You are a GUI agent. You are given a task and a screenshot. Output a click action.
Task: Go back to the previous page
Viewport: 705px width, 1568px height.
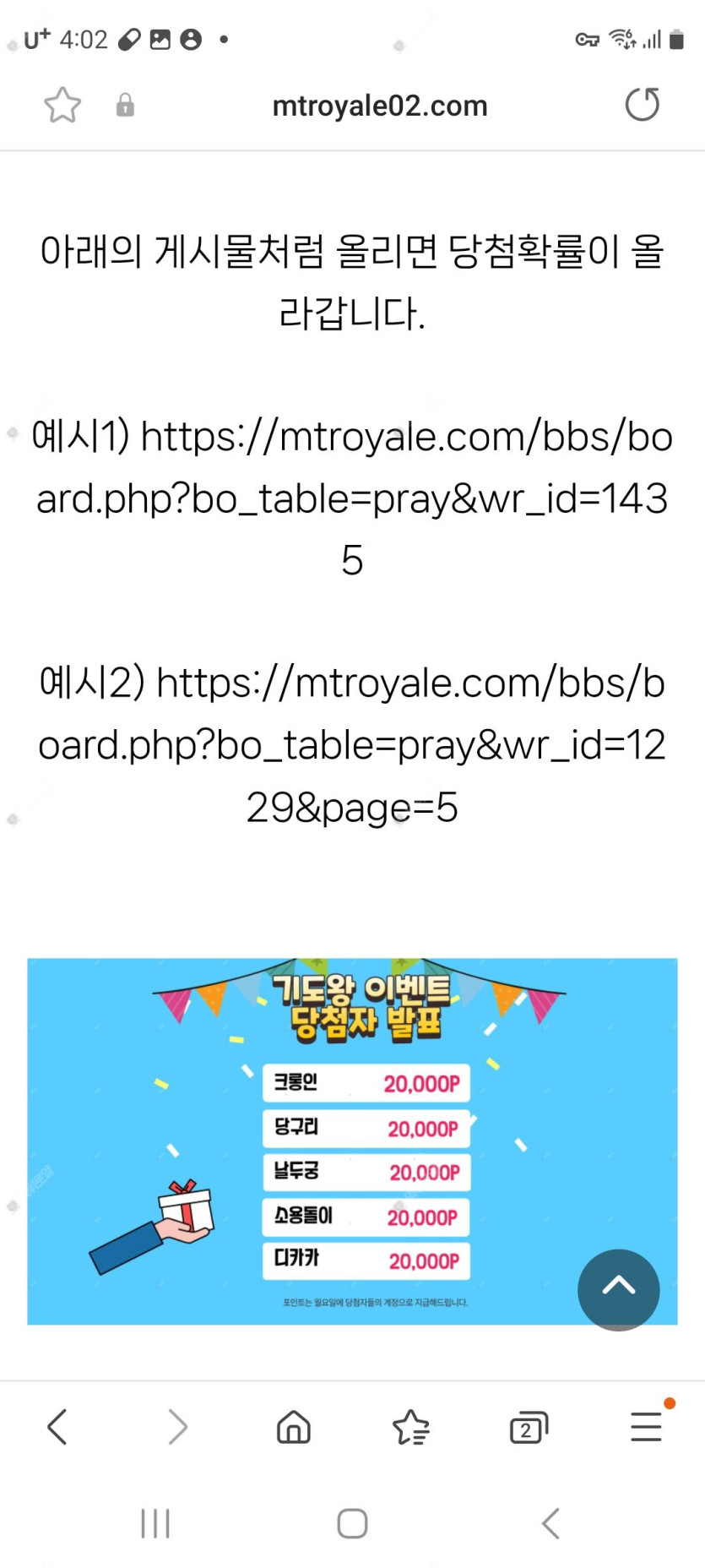click(x=57, y=1427)
